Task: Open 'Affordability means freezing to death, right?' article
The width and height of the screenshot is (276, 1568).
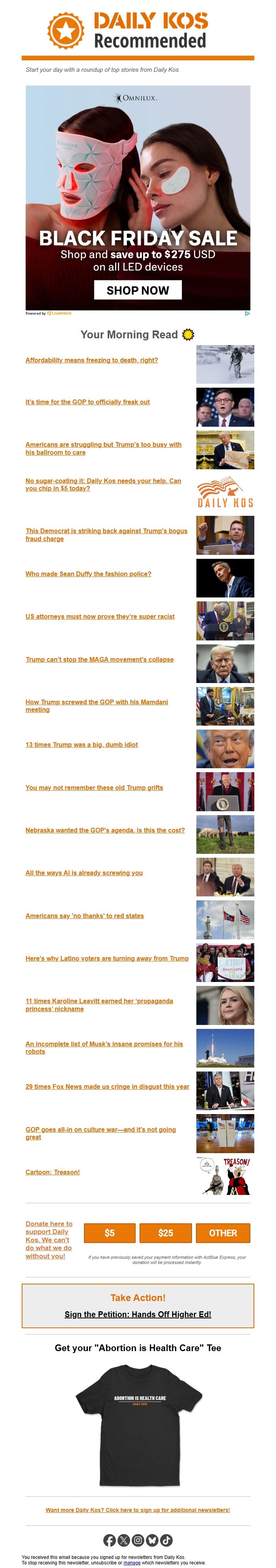Action: pyautogui.click(x=91, y=360)
